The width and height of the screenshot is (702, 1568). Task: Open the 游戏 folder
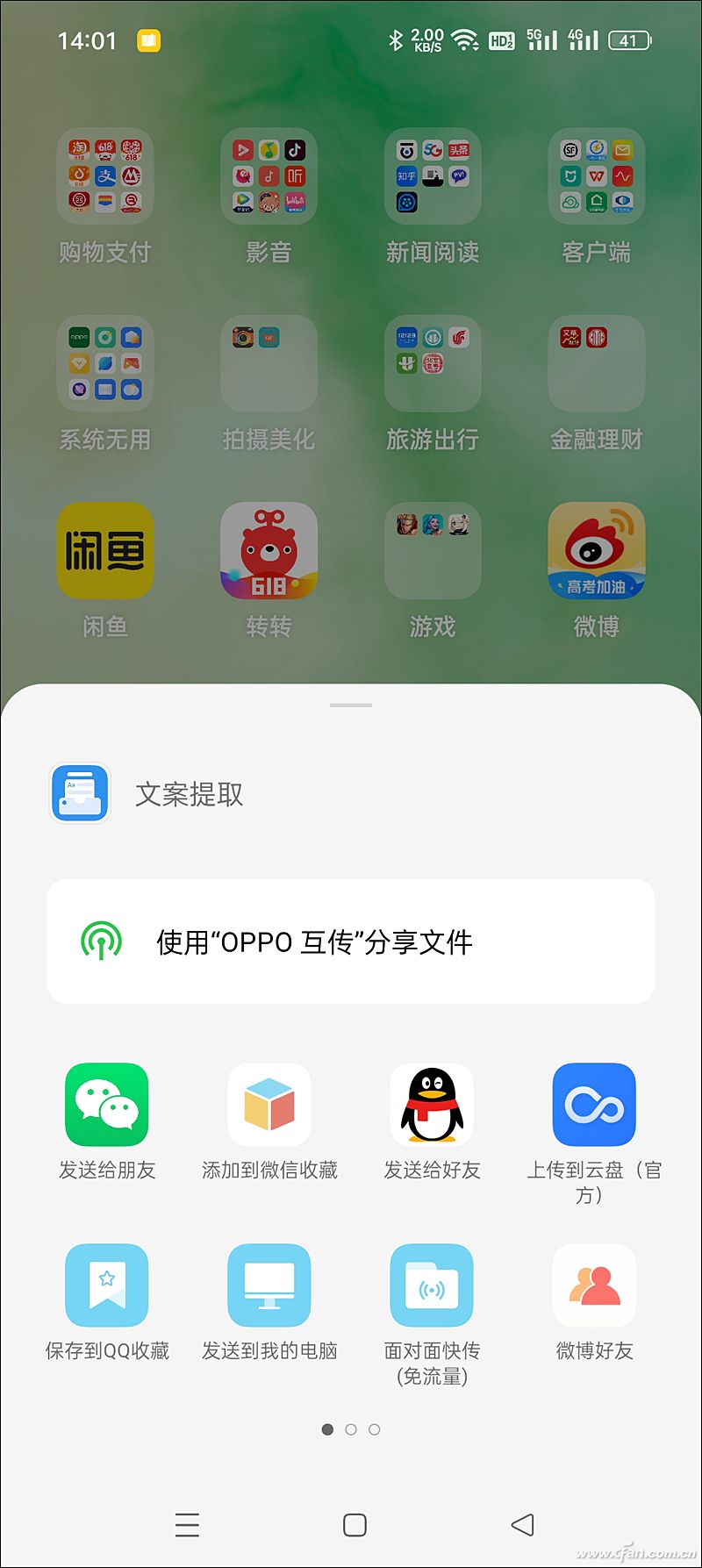[x=432, y=551]
